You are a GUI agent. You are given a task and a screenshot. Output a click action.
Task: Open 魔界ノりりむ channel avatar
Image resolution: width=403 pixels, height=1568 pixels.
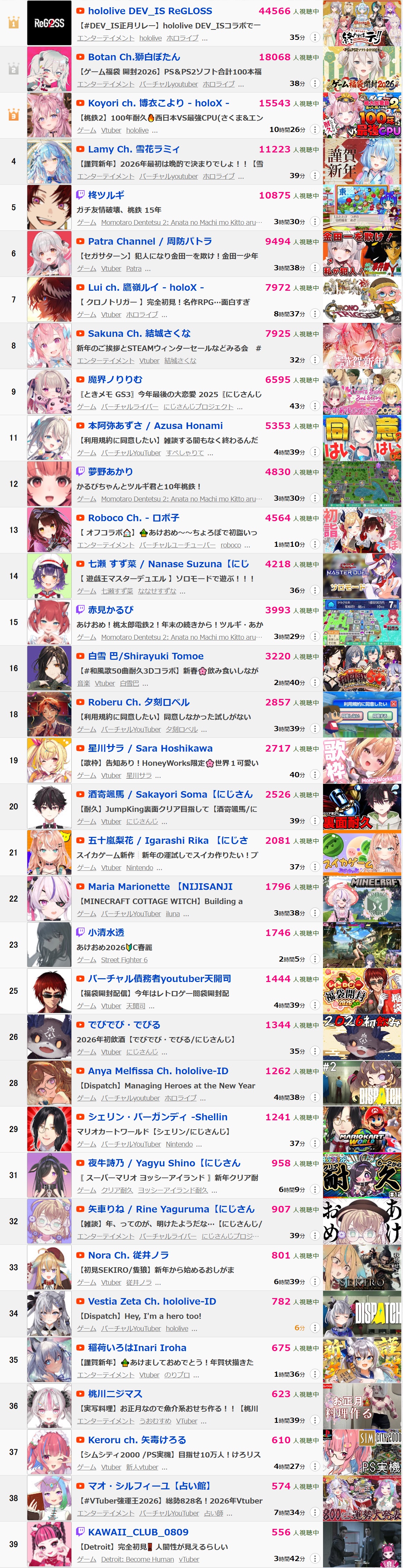[x=49, y=392]
